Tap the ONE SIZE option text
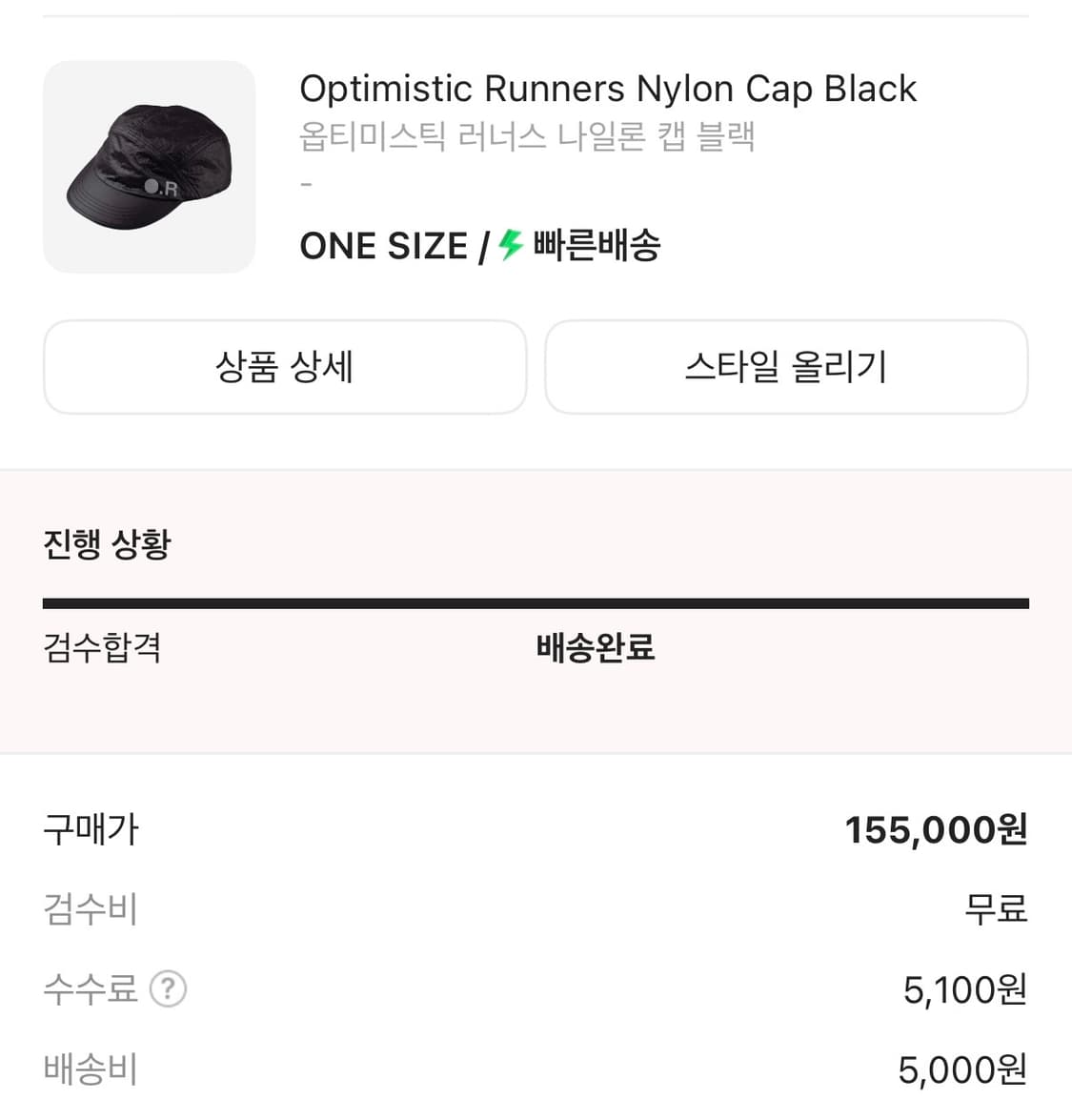The image size is (1072, 1120). tap(384, 245)
